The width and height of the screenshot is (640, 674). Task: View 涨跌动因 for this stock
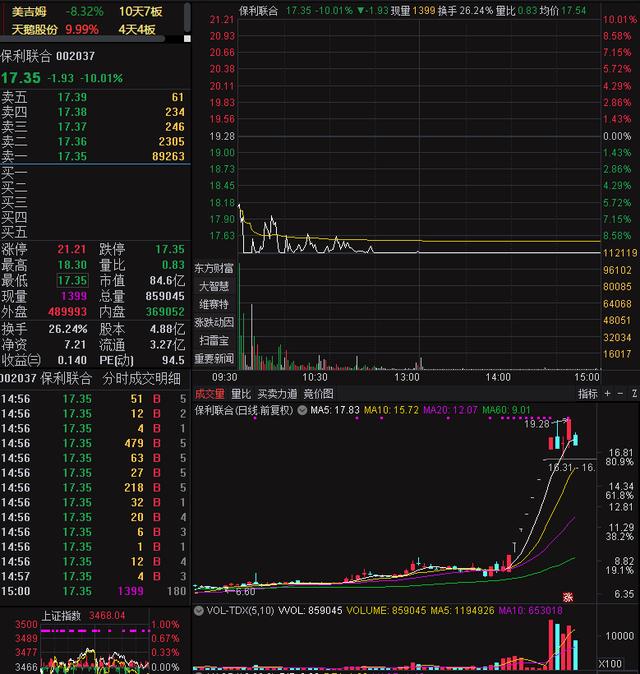click(213, 322)
